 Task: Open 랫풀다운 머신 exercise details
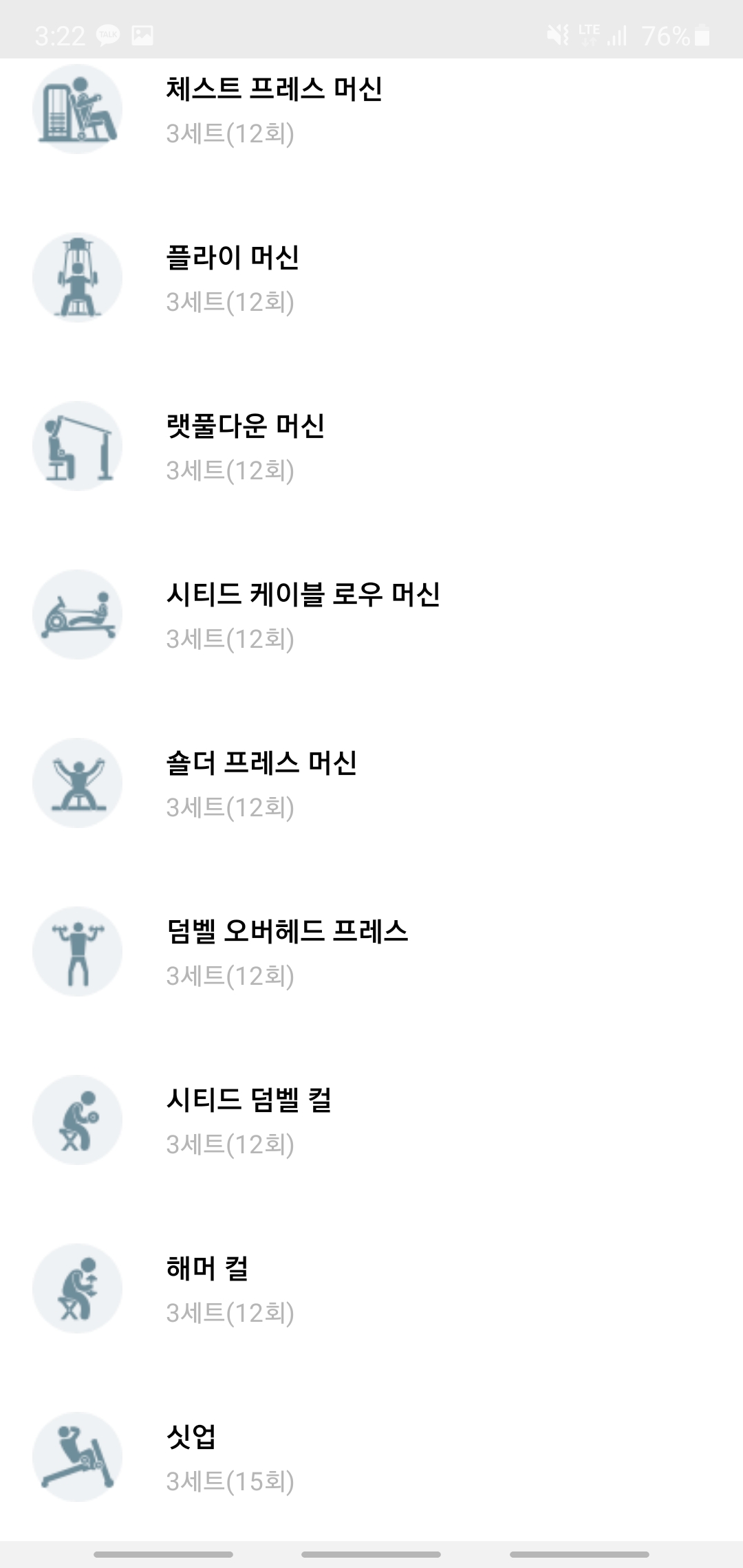(371, 446)
